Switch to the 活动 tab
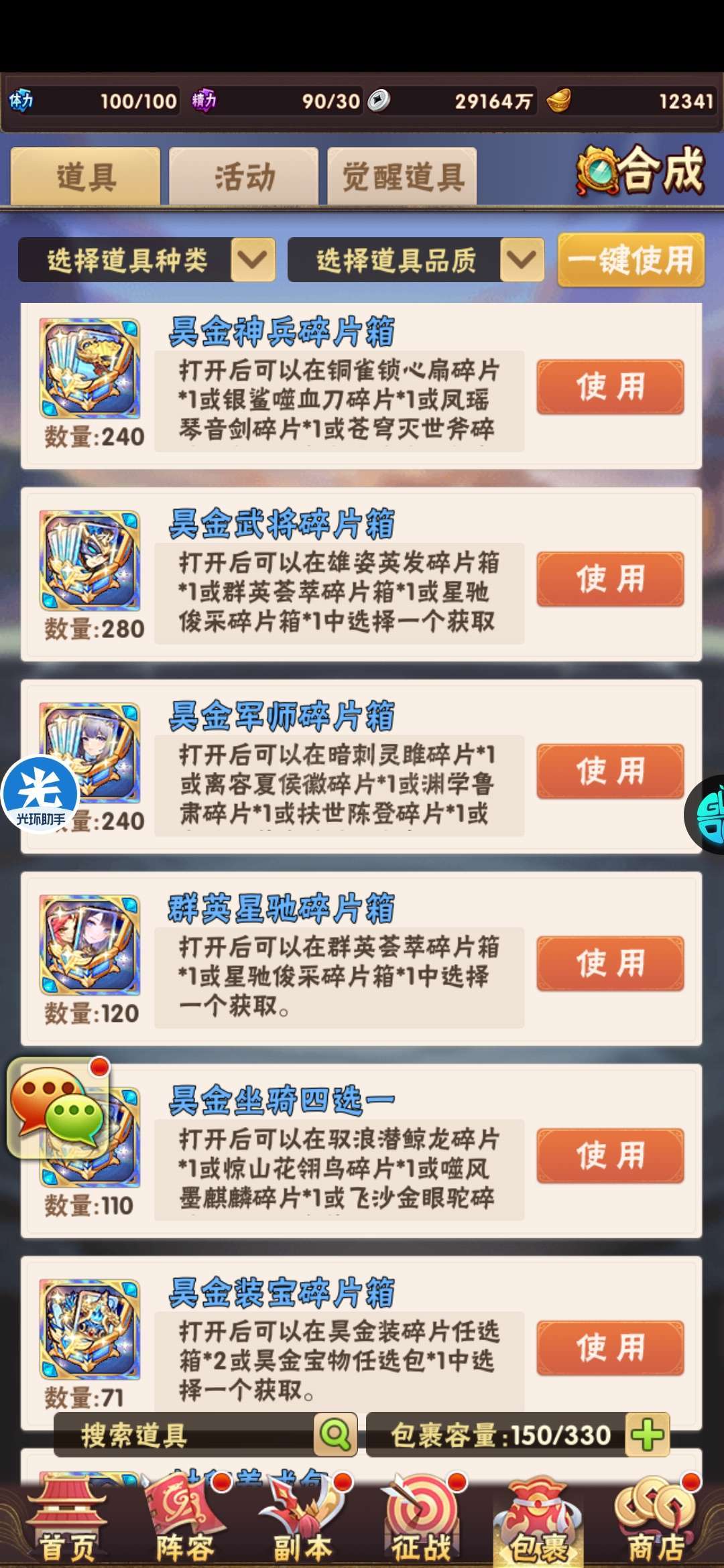Image resolution: width=724 pixels, height=1568 pixels. pyautogui.click(x=244, y=177)
